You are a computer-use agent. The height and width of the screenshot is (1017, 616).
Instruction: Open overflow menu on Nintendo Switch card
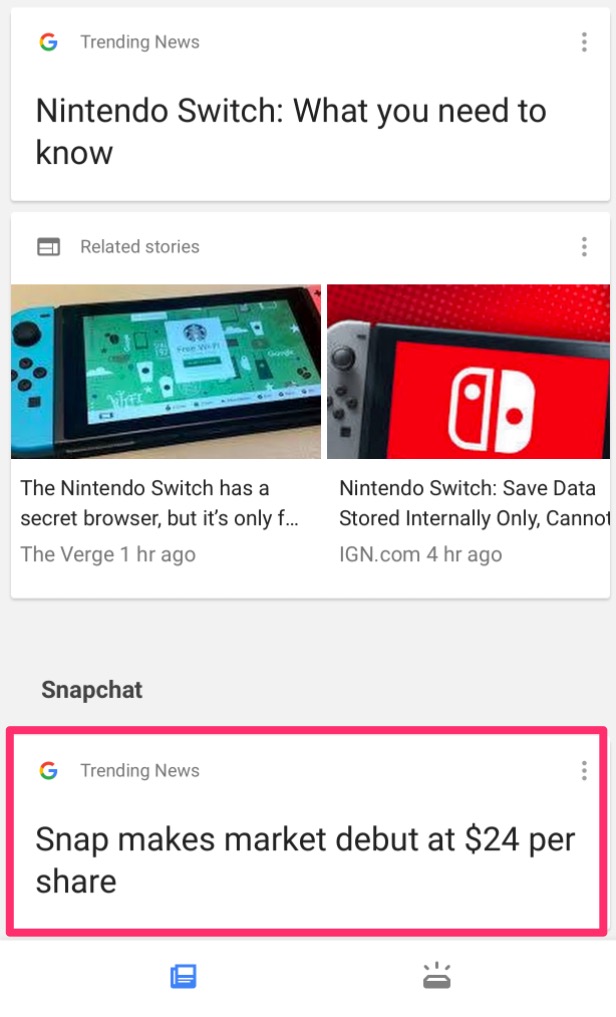point(584,42)
